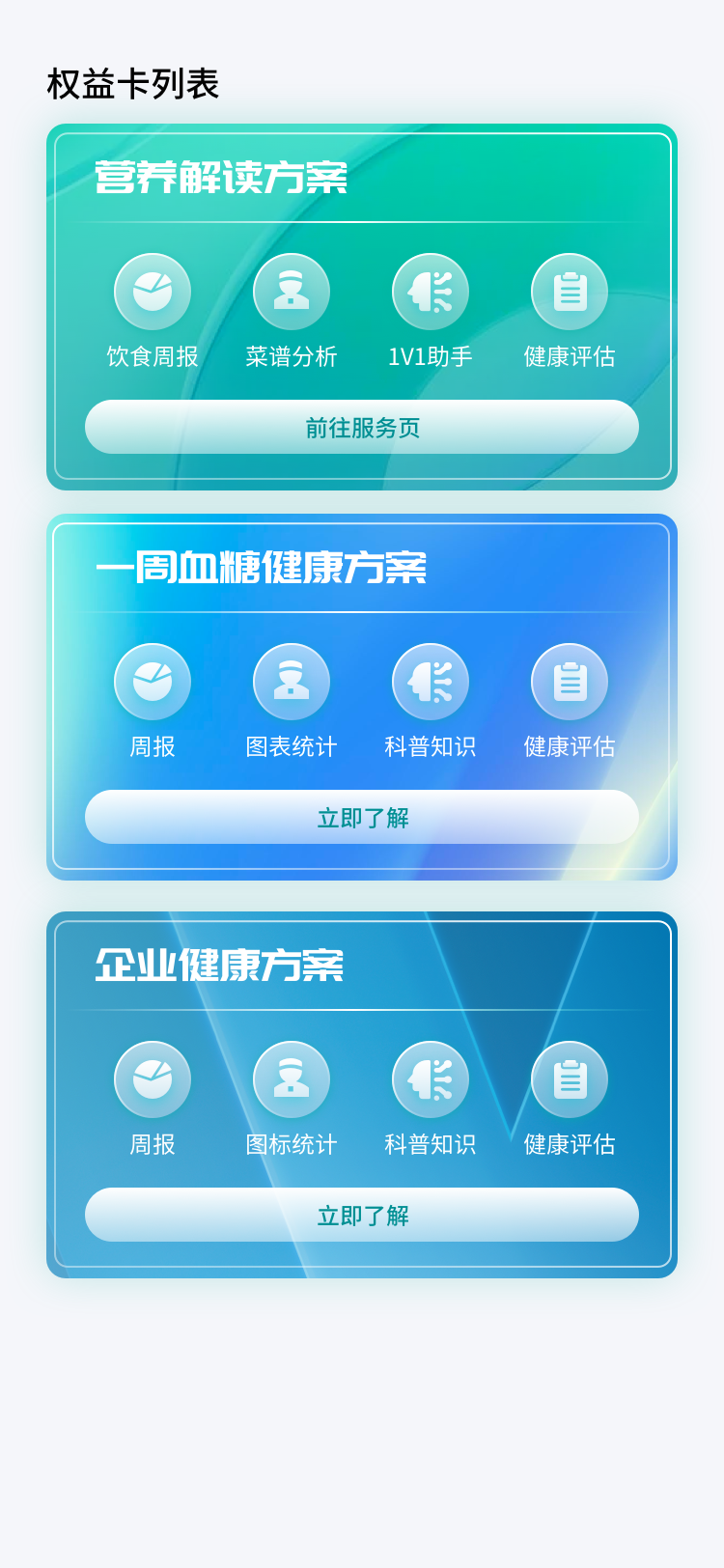Image resolution: width=724 pixels, height=1568 pixels.
Task: Open 科普知识 in the 一周血糖健康方案 card
Action: click(x=431, y=683)
